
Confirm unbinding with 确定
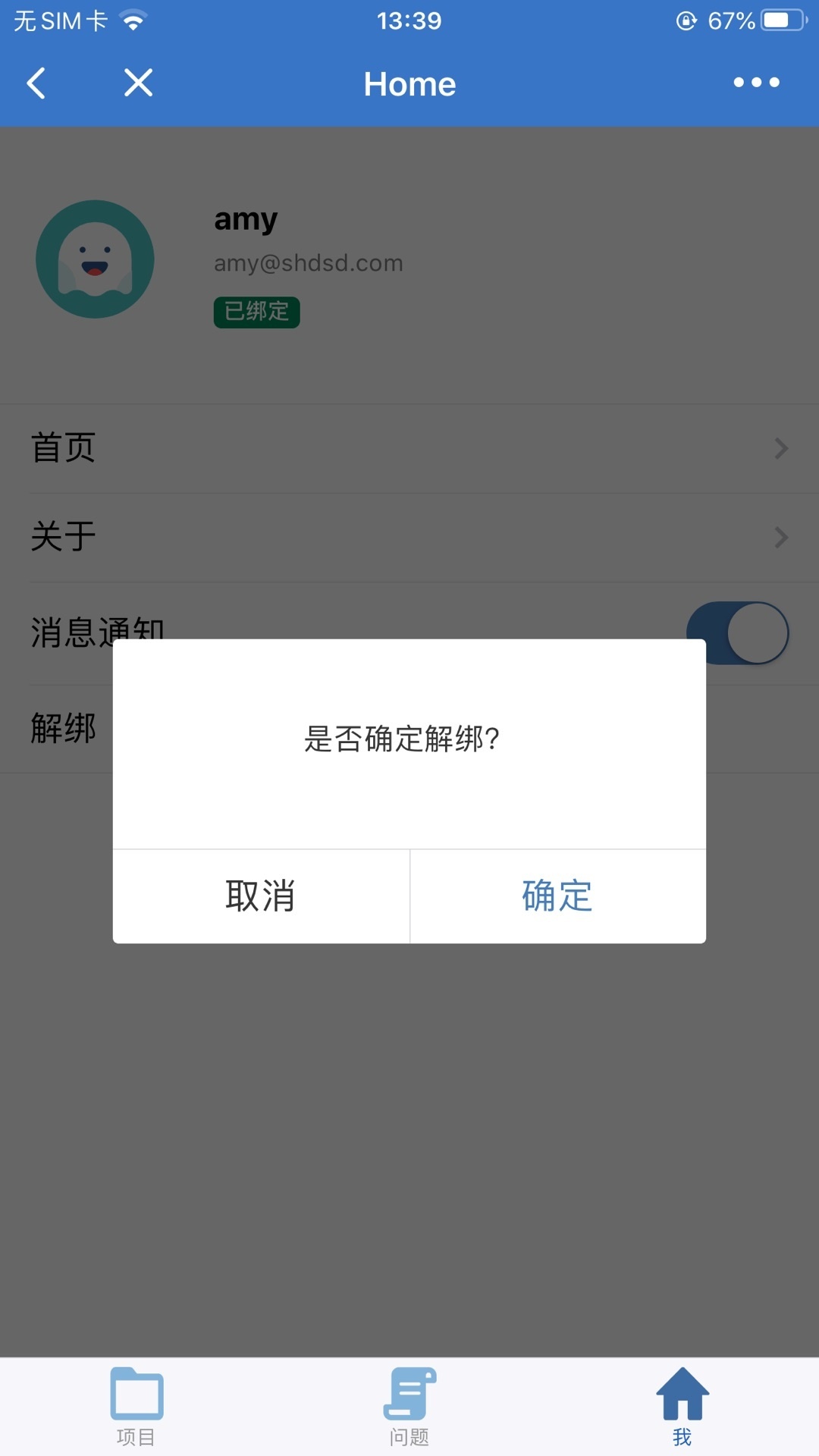[557, 896]
